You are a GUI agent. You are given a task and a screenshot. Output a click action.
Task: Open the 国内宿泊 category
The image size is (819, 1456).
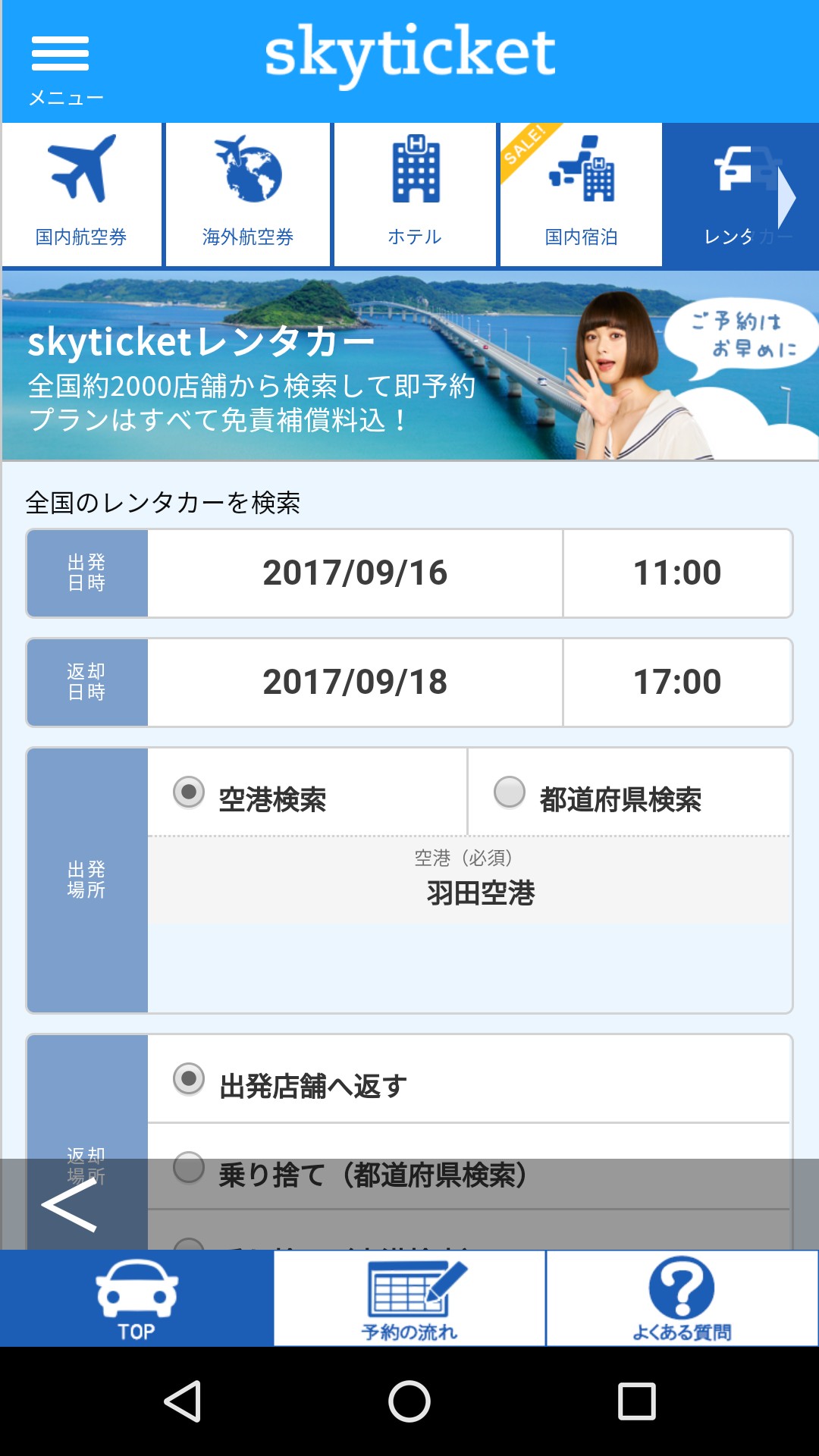pos(581,195)
